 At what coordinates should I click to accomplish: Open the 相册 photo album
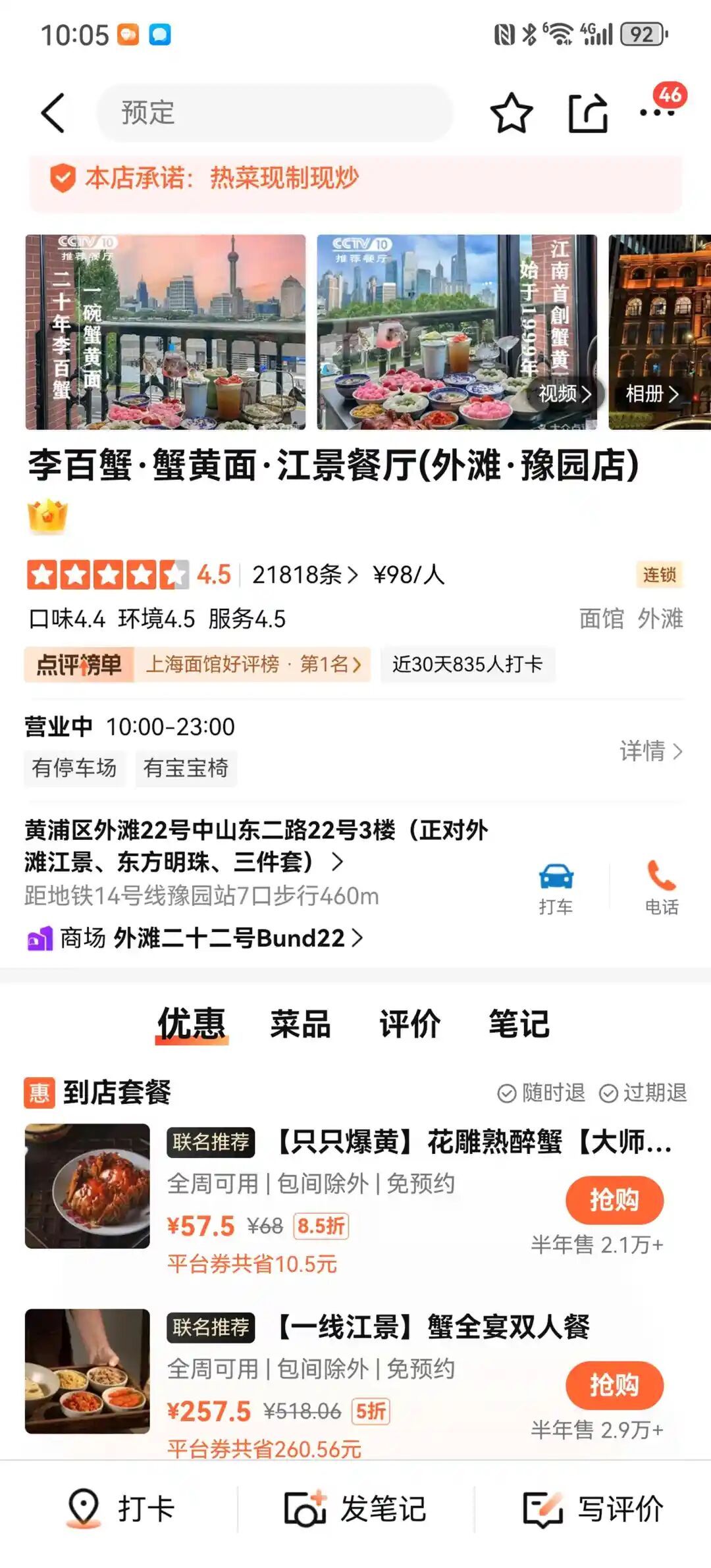652,394
